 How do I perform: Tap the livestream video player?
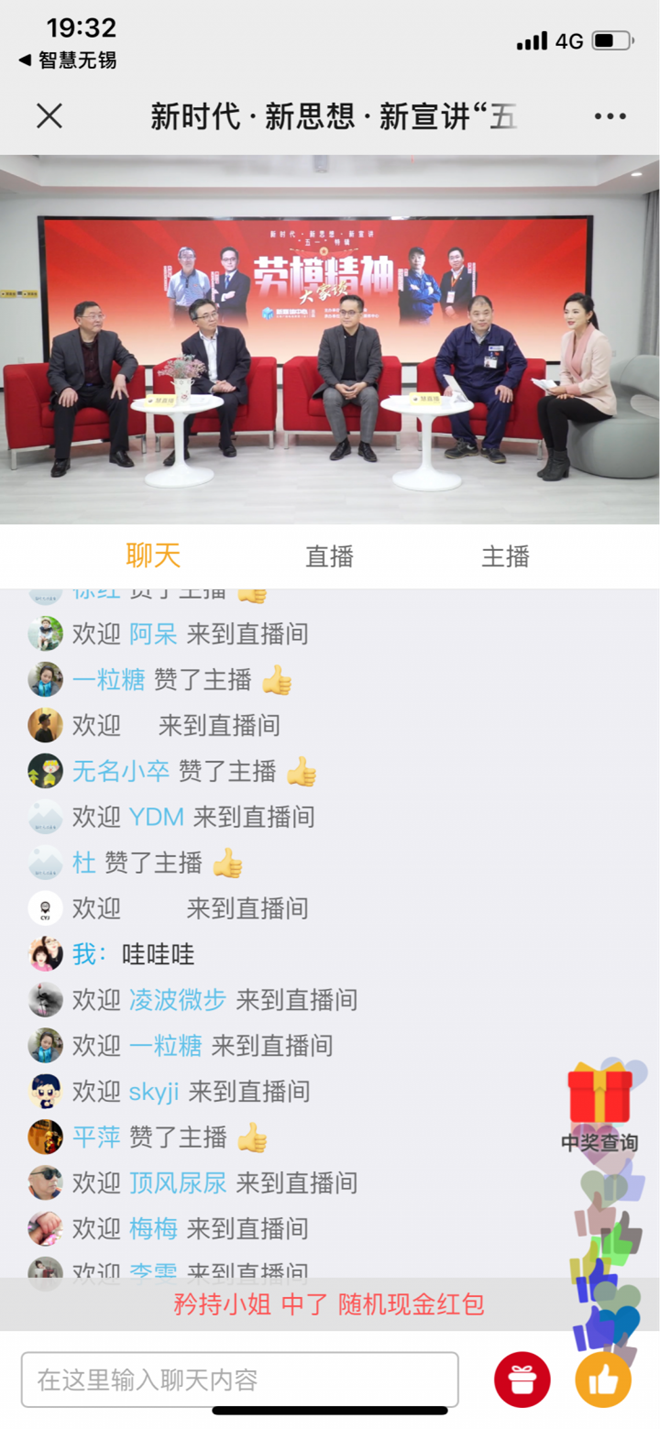tap(330, 338)
